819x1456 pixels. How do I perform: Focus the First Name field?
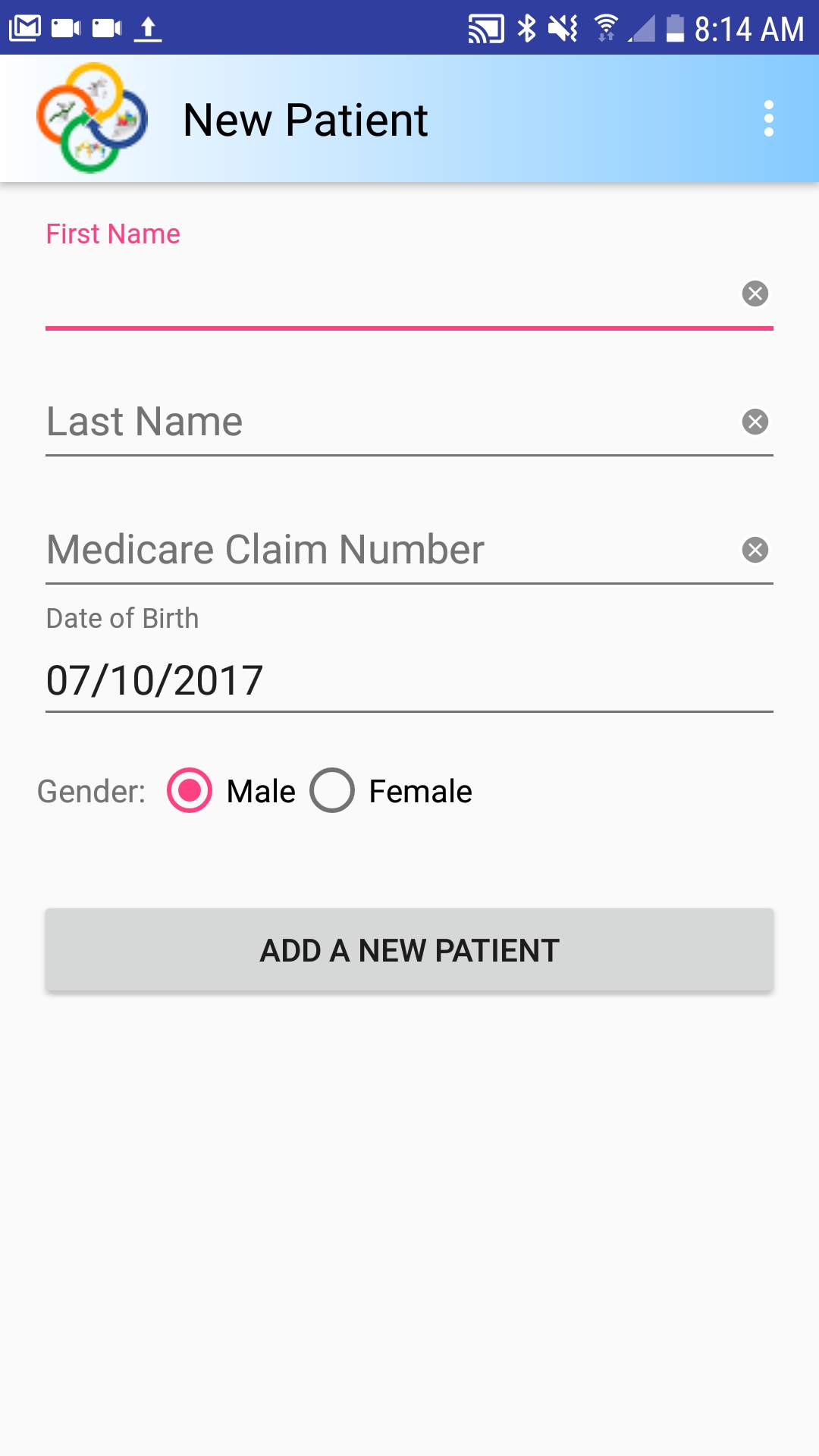tap(391, 294)
